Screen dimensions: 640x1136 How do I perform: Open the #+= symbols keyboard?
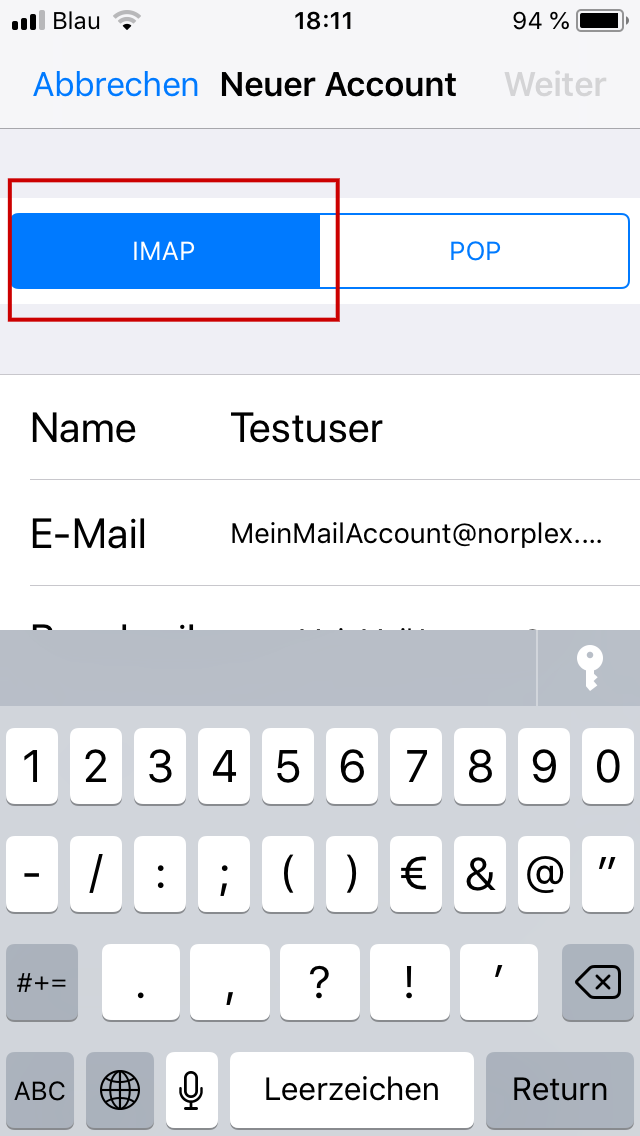pyautogui.click(x=42, y=982)
